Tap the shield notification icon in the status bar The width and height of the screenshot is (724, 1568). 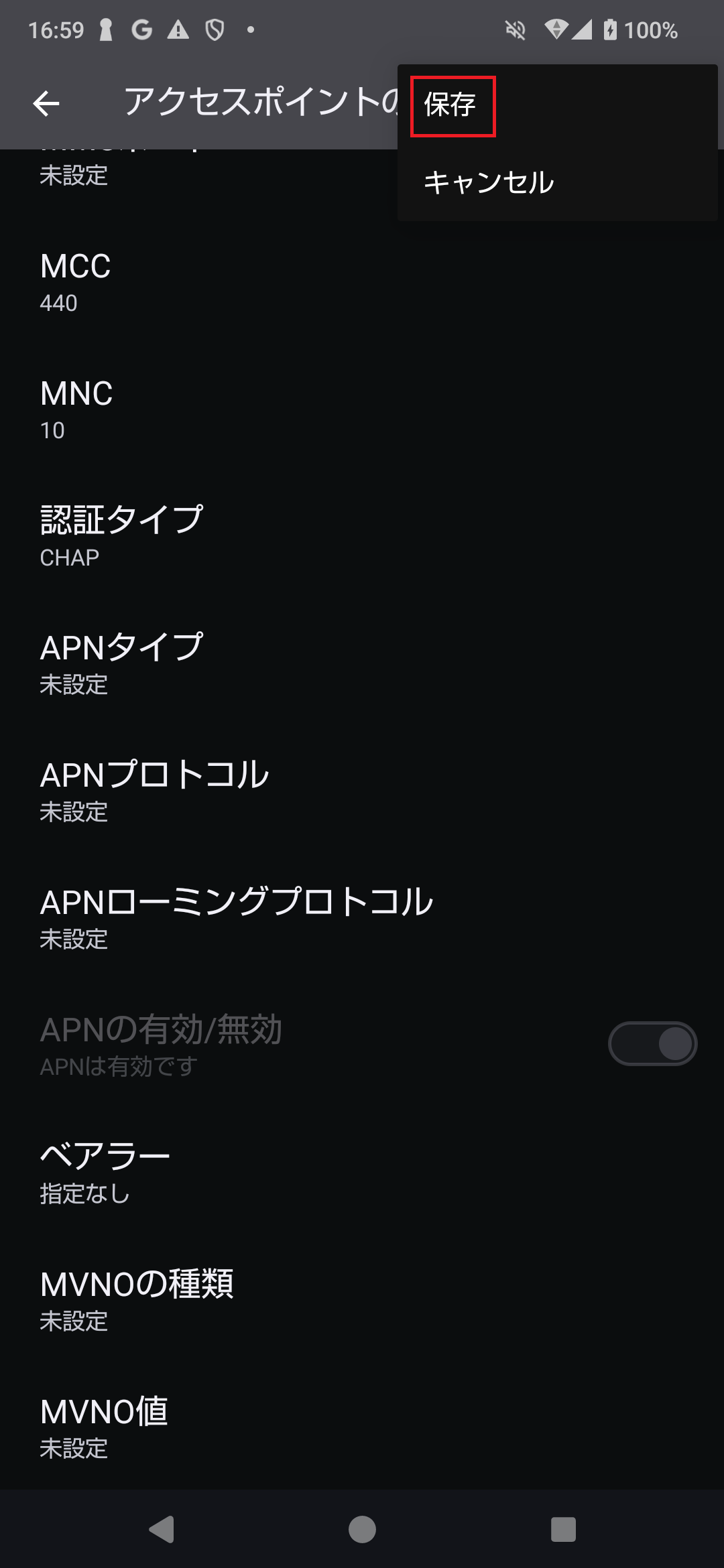point(213,30)
